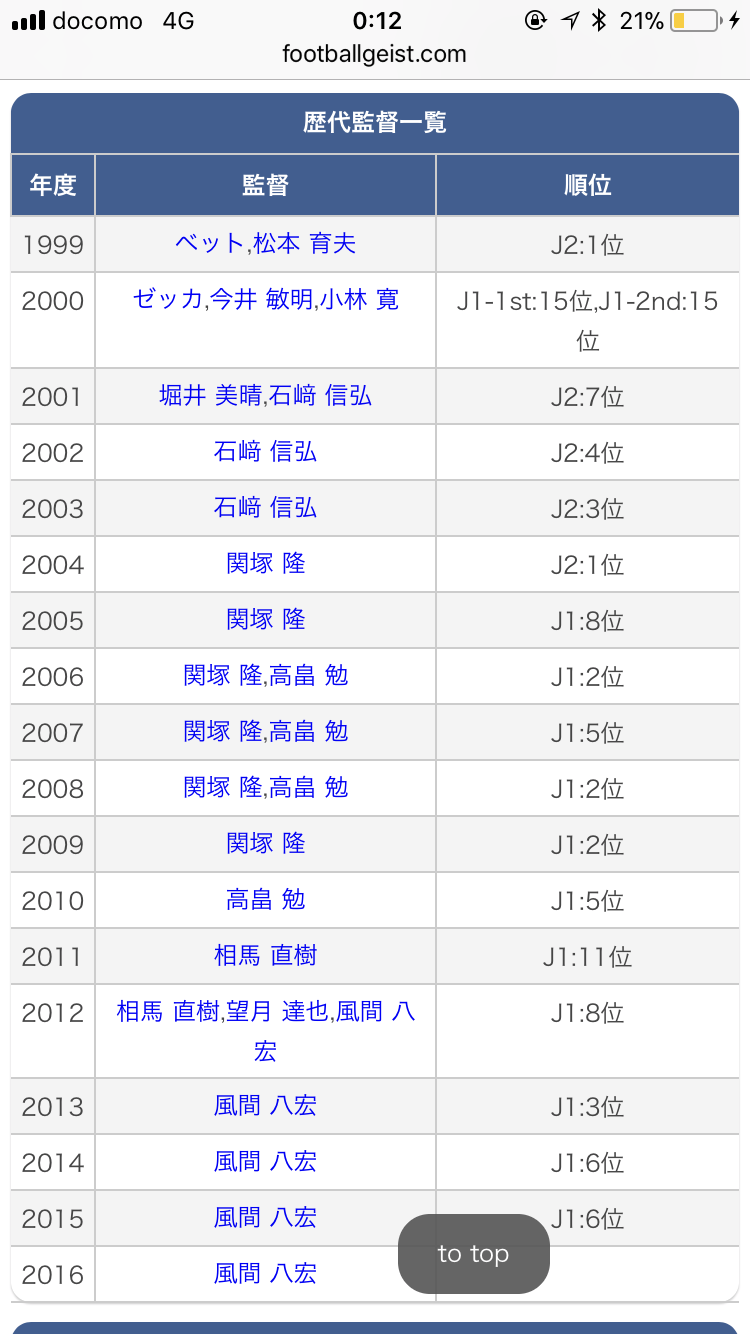Open the 望月 達也 manager link
750x1334 pixels.
click(278, 1011)
